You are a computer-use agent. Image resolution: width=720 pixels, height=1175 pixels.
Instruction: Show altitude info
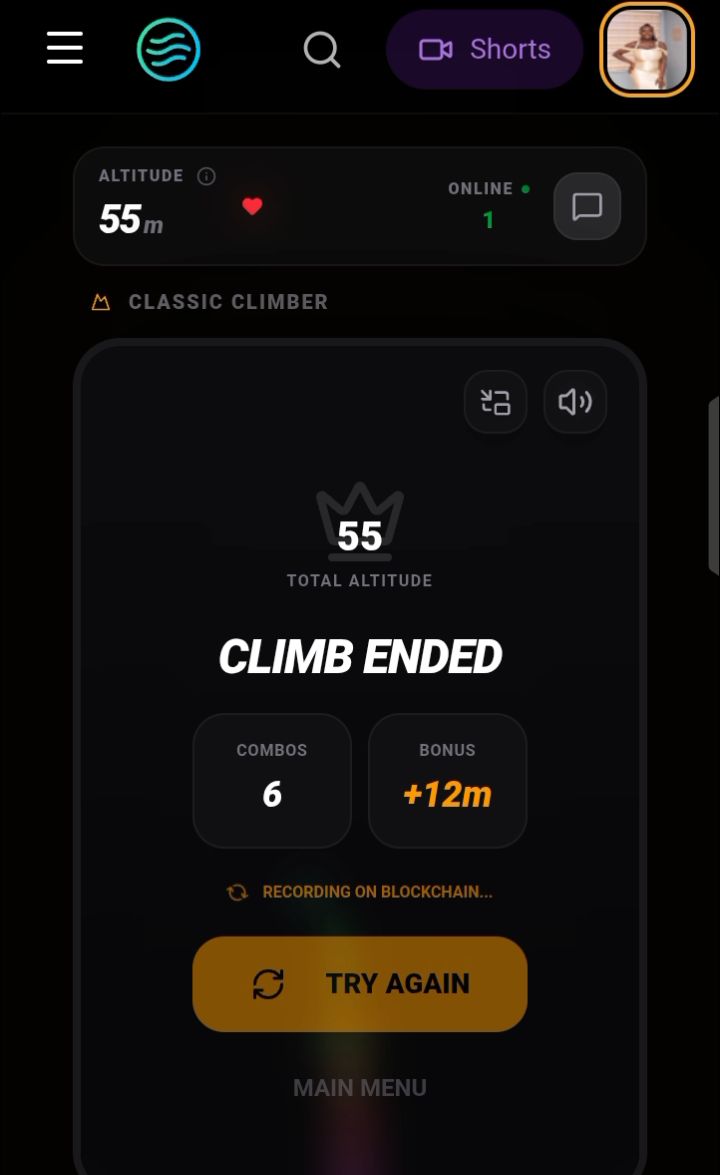[207, 176]
